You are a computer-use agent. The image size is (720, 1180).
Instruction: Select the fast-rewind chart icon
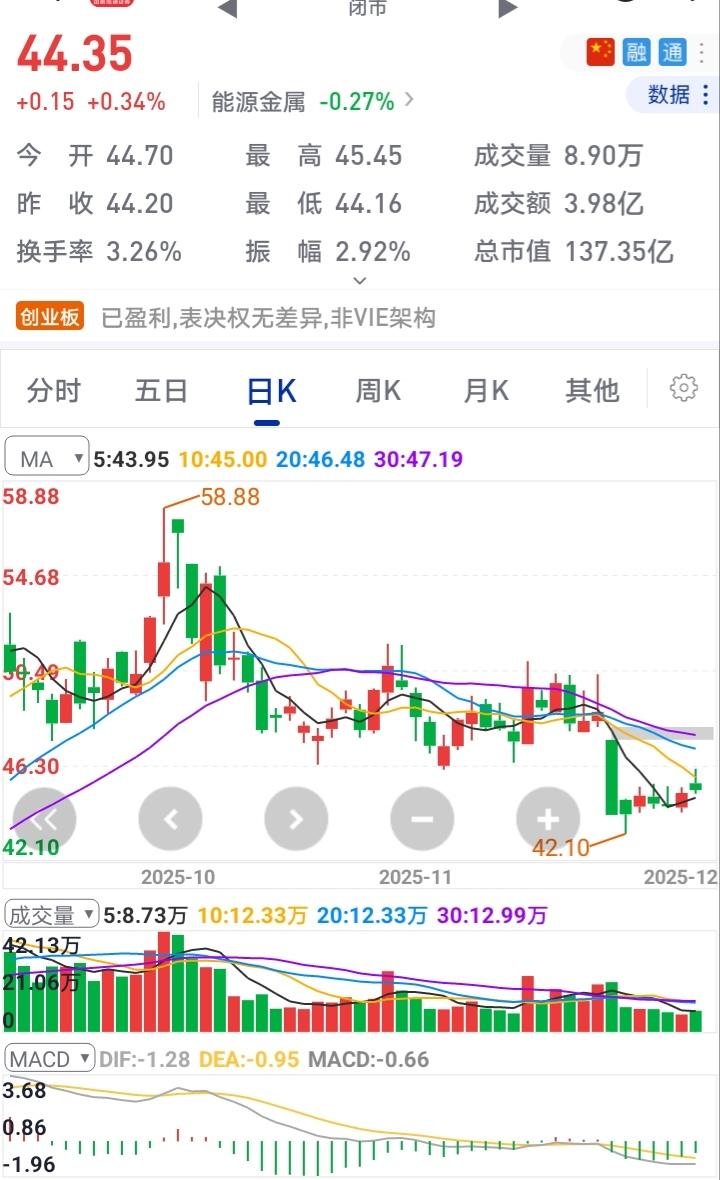pos(44,819)
